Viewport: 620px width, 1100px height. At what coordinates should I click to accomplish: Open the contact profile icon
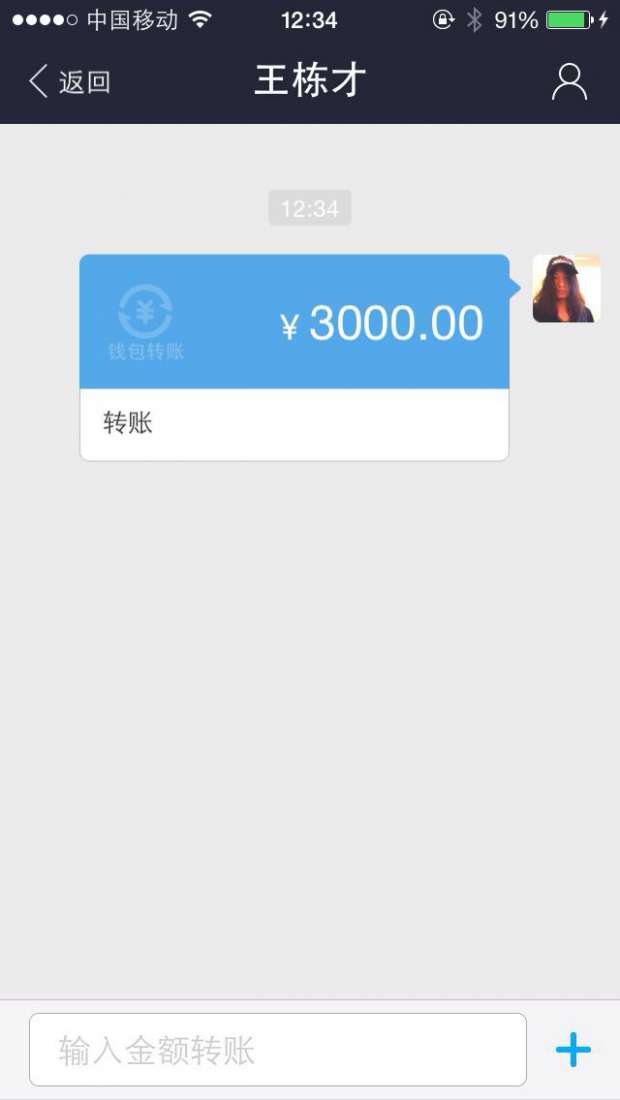(x=569, y=82)
